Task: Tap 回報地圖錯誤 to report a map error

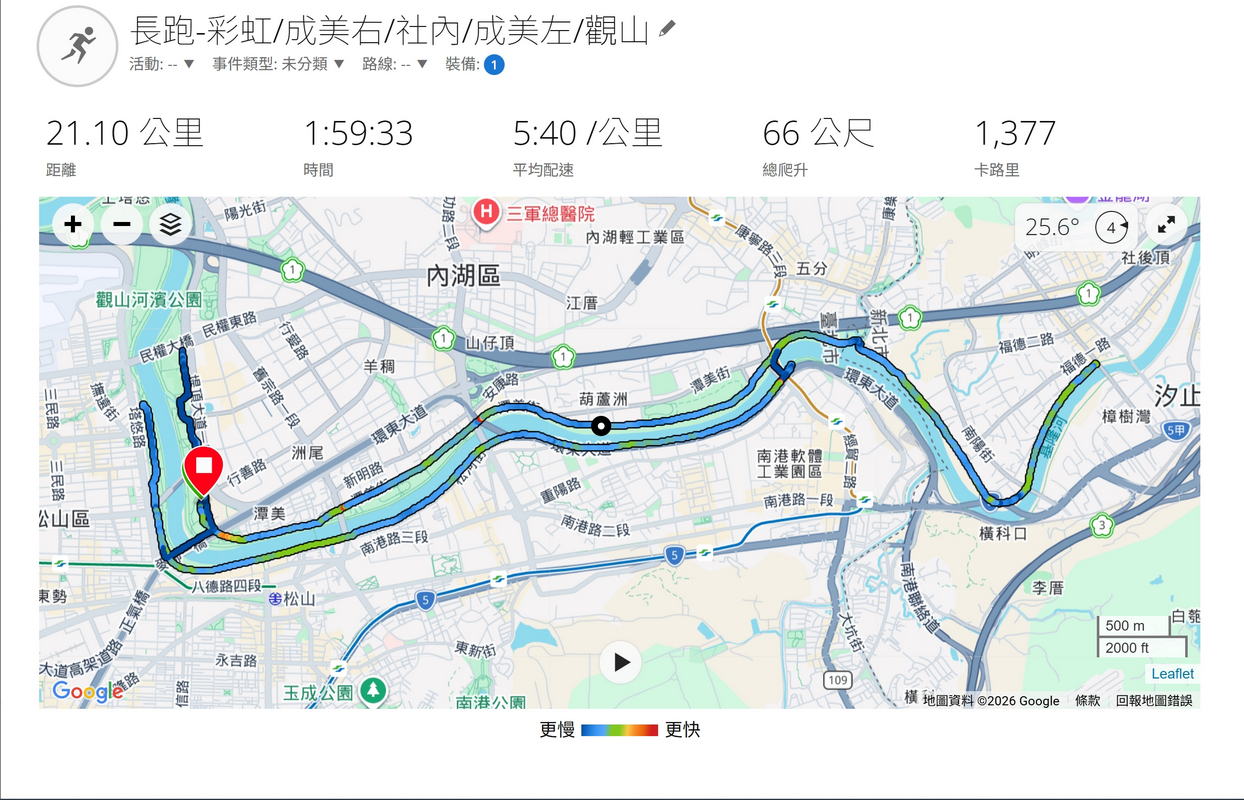Action: pyautogui.click(x=1154, y=700)
